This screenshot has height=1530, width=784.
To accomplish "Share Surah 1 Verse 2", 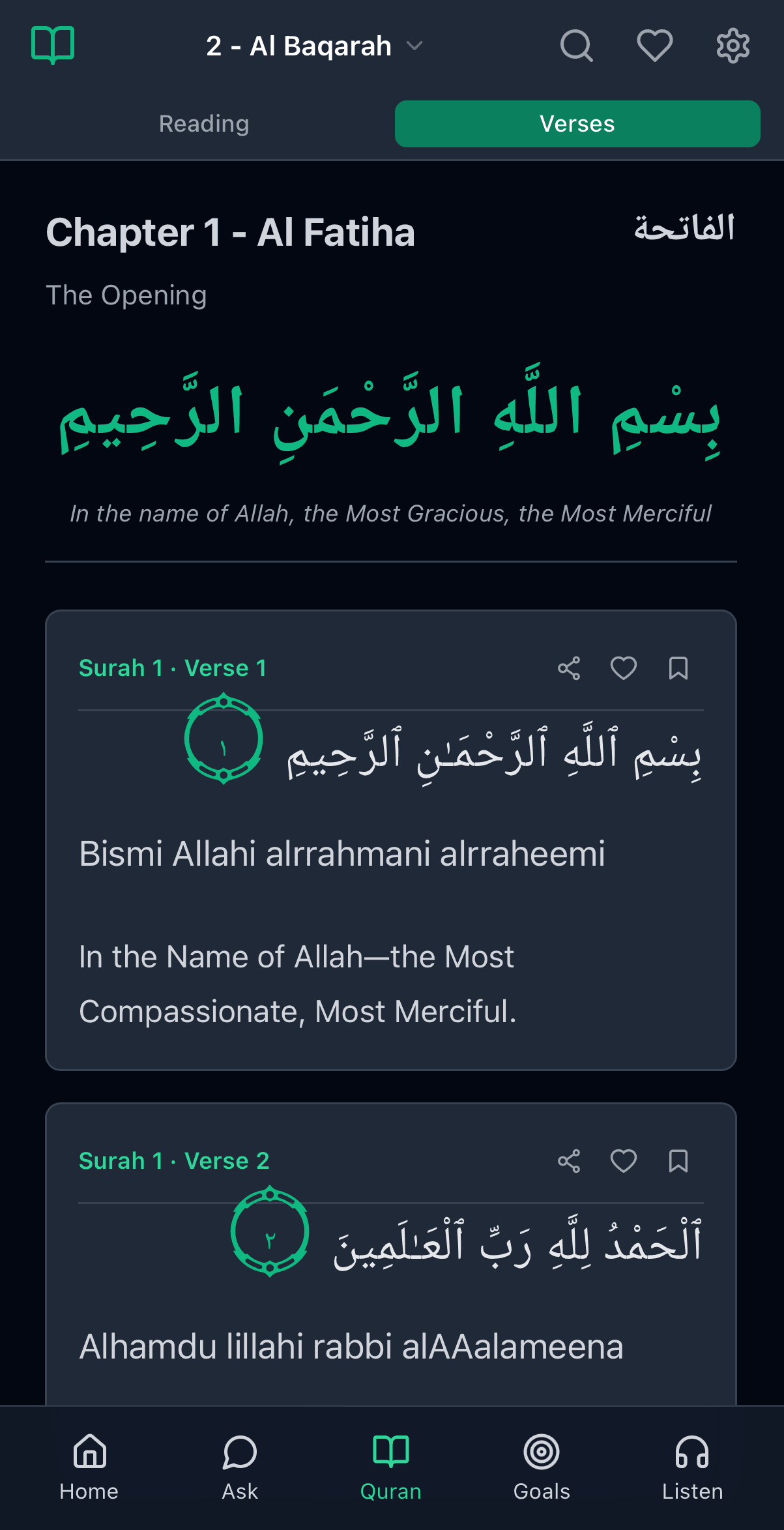I will pos(569,1161).
